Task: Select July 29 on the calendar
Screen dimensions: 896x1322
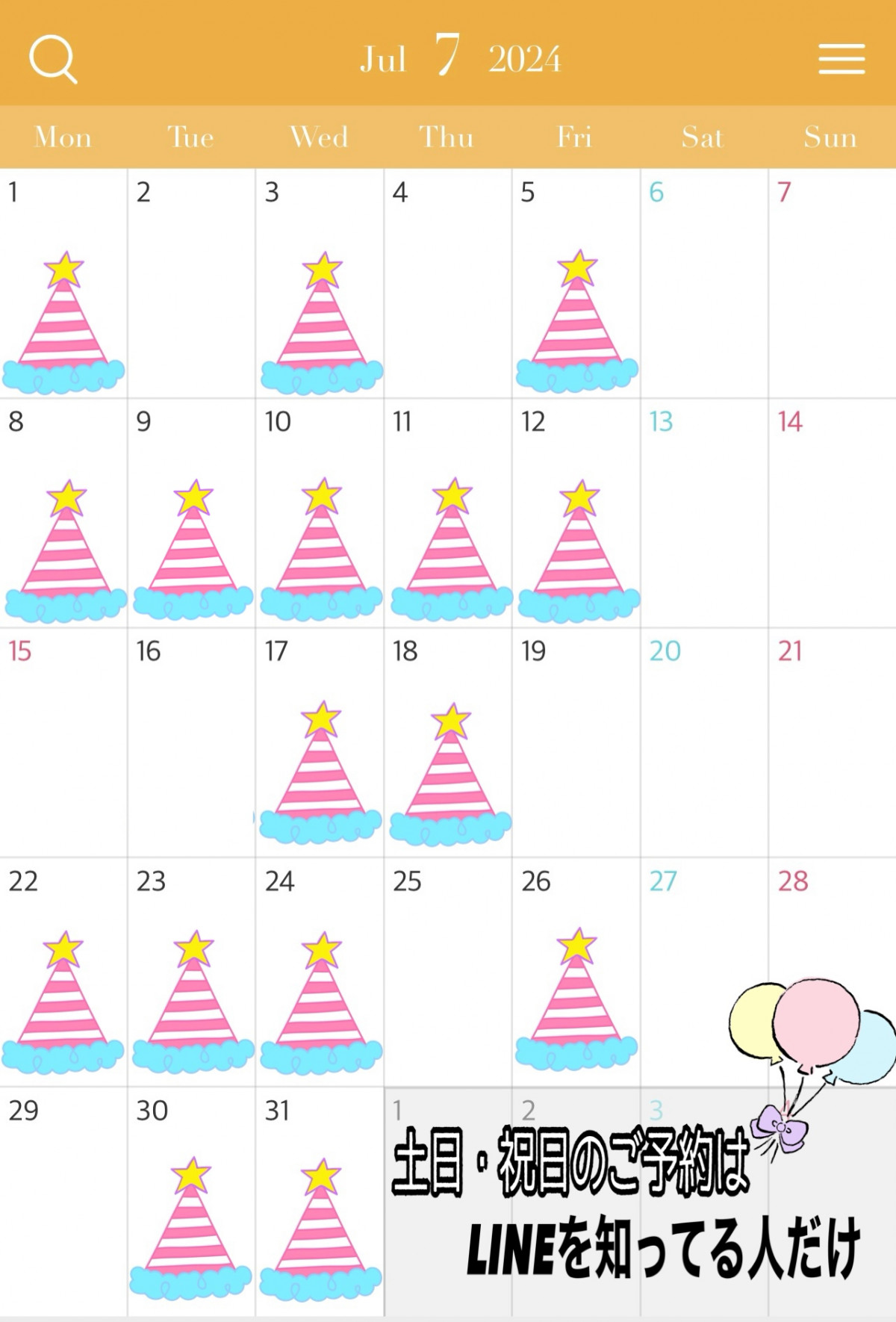Action: 63,1202
